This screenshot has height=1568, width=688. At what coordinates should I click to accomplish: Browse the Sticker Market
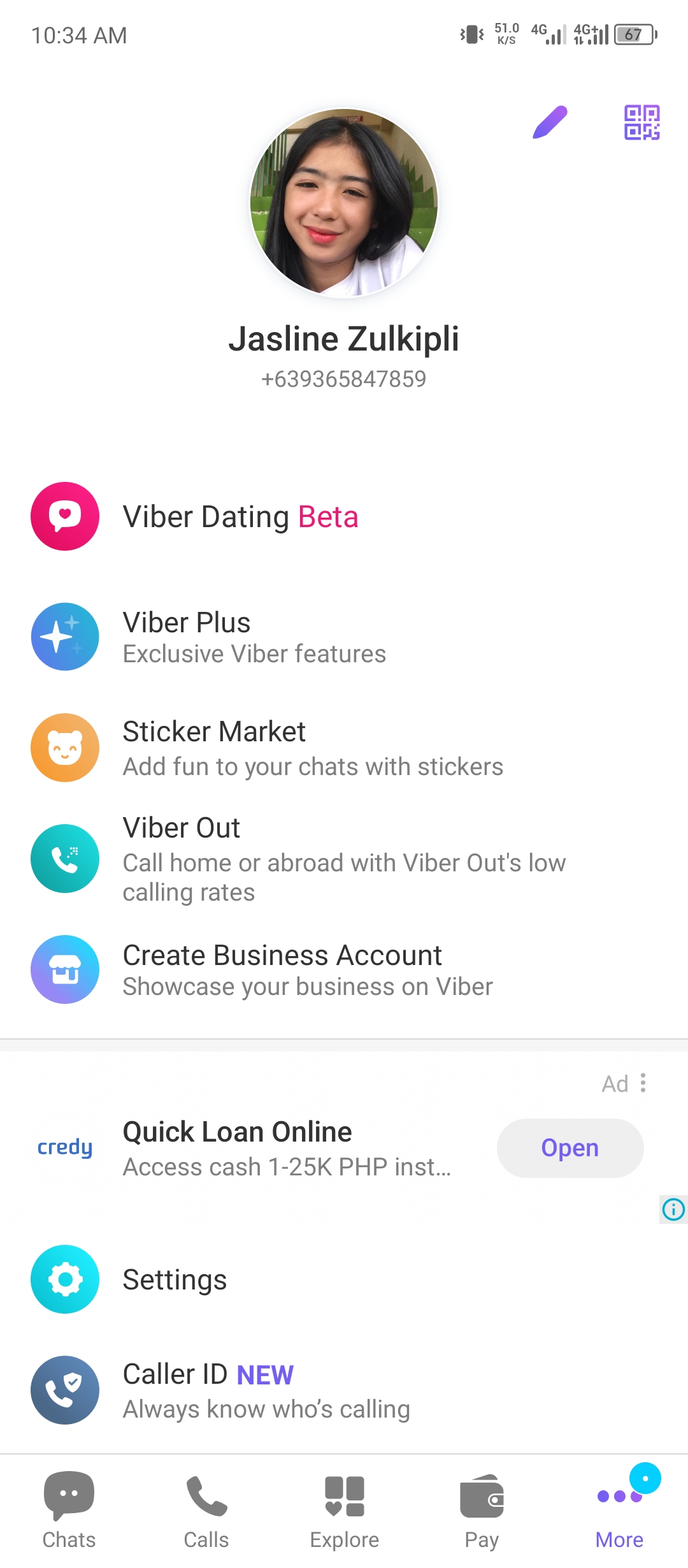coord(312,748)
